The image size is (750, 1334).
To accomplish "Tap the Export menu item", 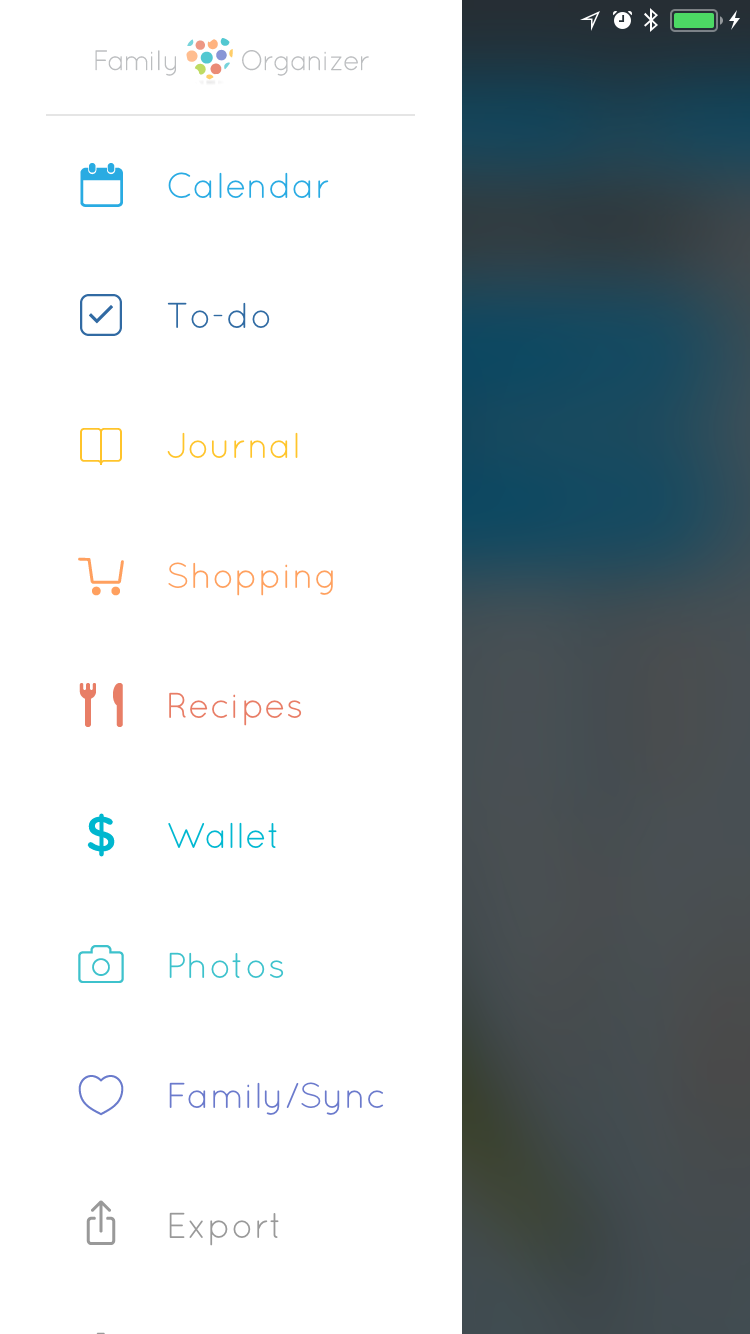I will (223, 1226).
